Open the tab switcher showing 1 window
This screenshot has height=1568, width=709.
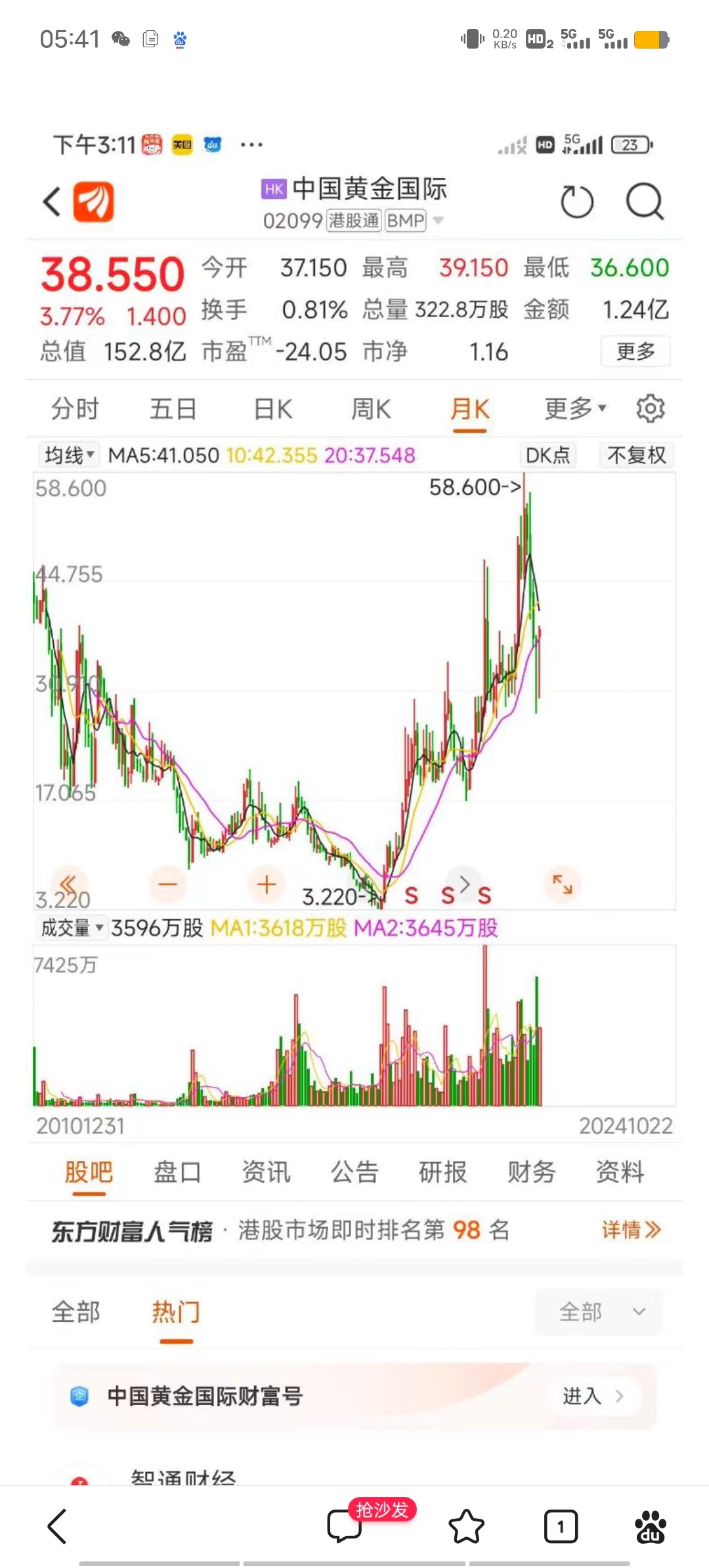click(561, 1526)
